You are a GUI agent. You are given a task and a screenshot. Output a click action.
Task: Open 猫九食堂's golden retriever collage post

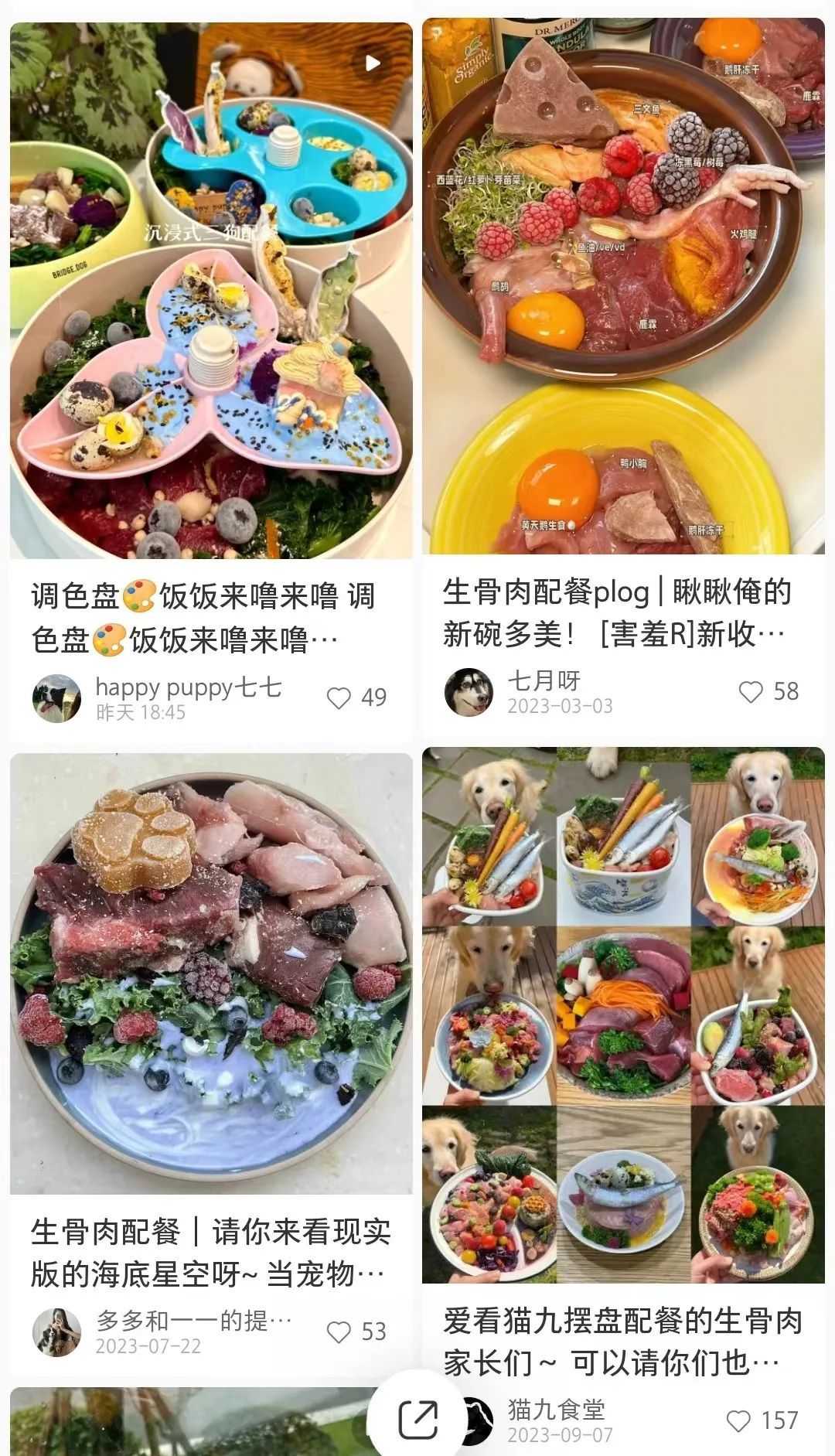pos(623,1014)
